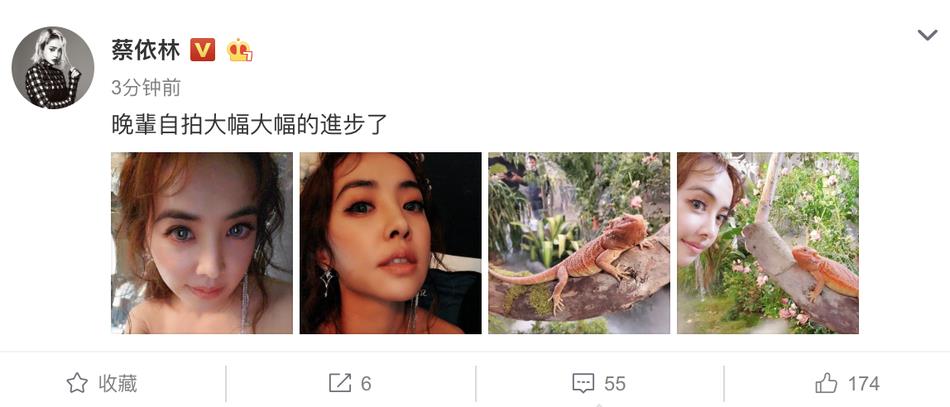Expand the post options chevron
Screen dimensions: 950x407
point(927,36)
